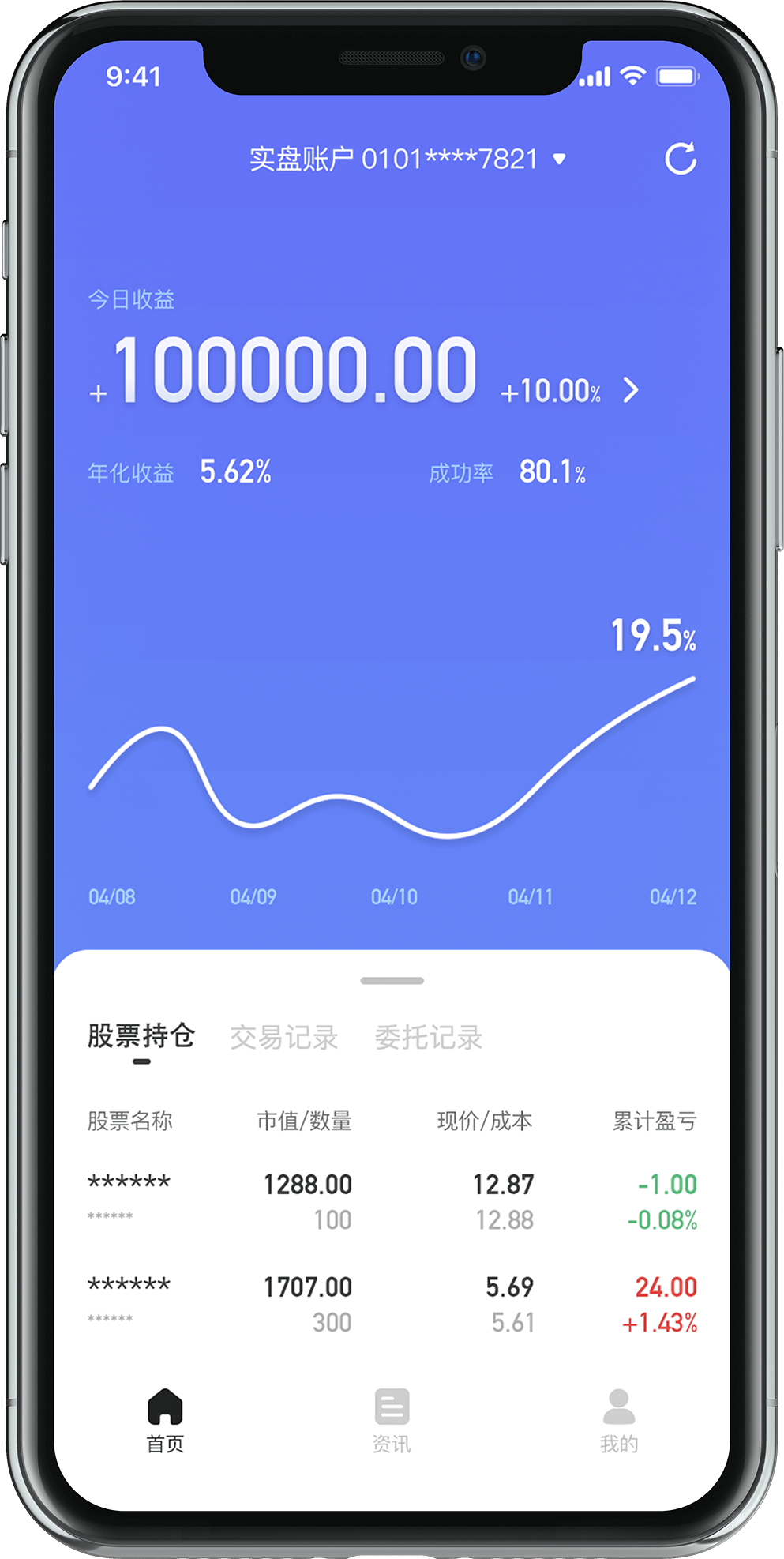Open the 实盘账户 account dropdown

coord(407,160)
